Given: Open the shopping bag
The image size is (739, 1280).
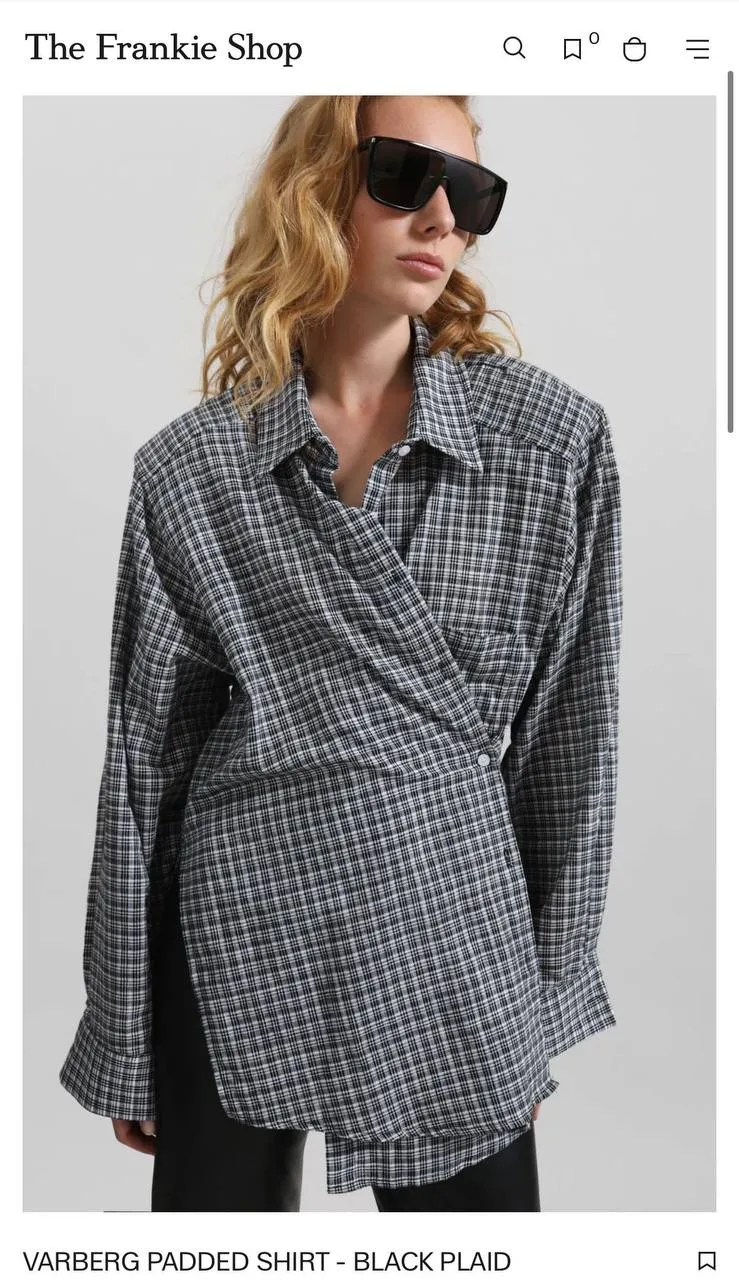Looking at the screenshot, I should (634, 49).
